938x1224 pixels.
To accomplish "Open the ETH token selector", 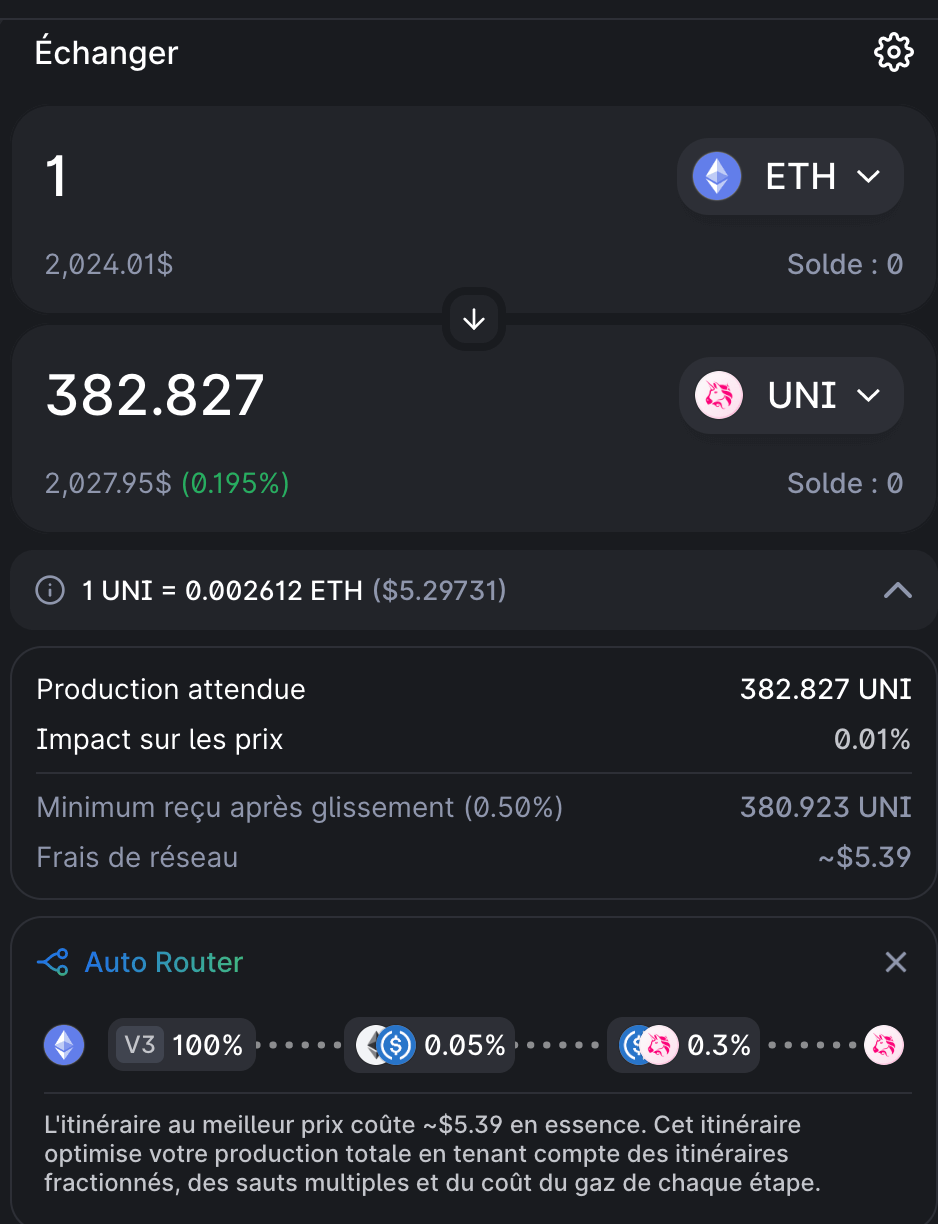I will pyautogui.click(x=790, y=177).
